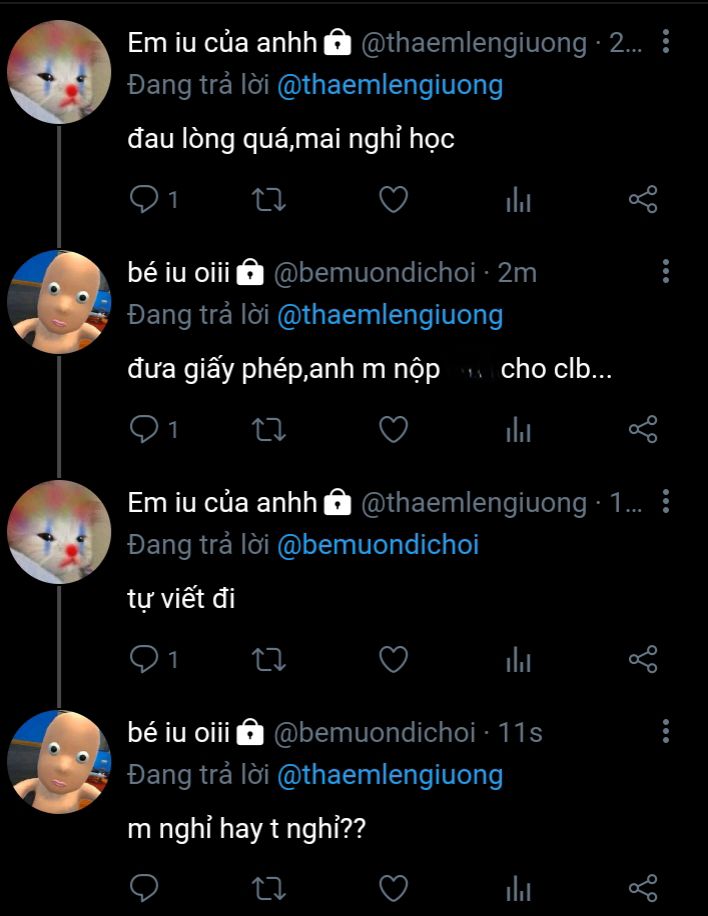
Task: Open overflow menu on the "đưa giấy phép" tweet
Action: [667, 272]
